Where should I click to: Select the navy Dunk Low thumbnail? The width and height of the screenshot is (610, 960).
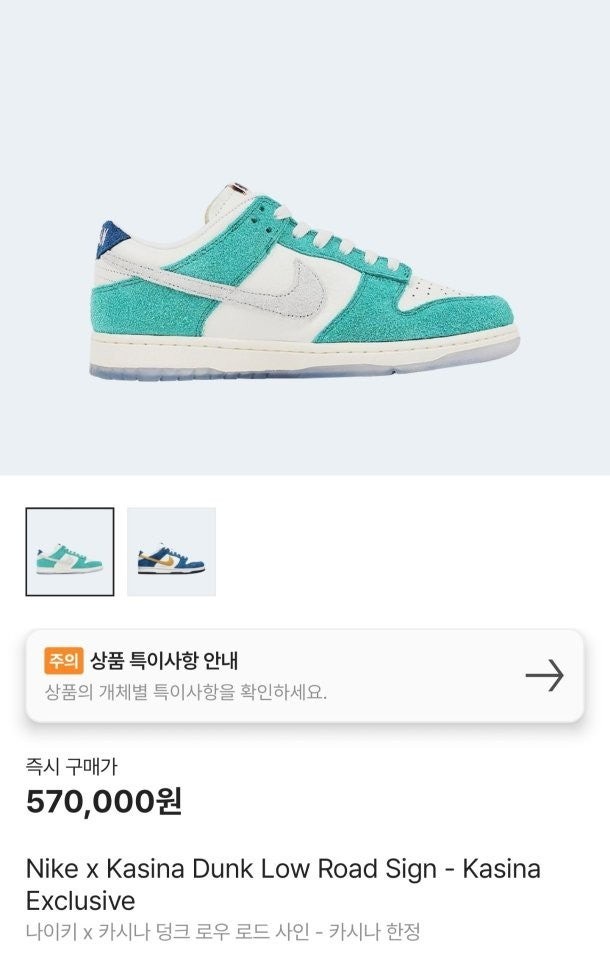pyautogui.click(x=171, y=552)
